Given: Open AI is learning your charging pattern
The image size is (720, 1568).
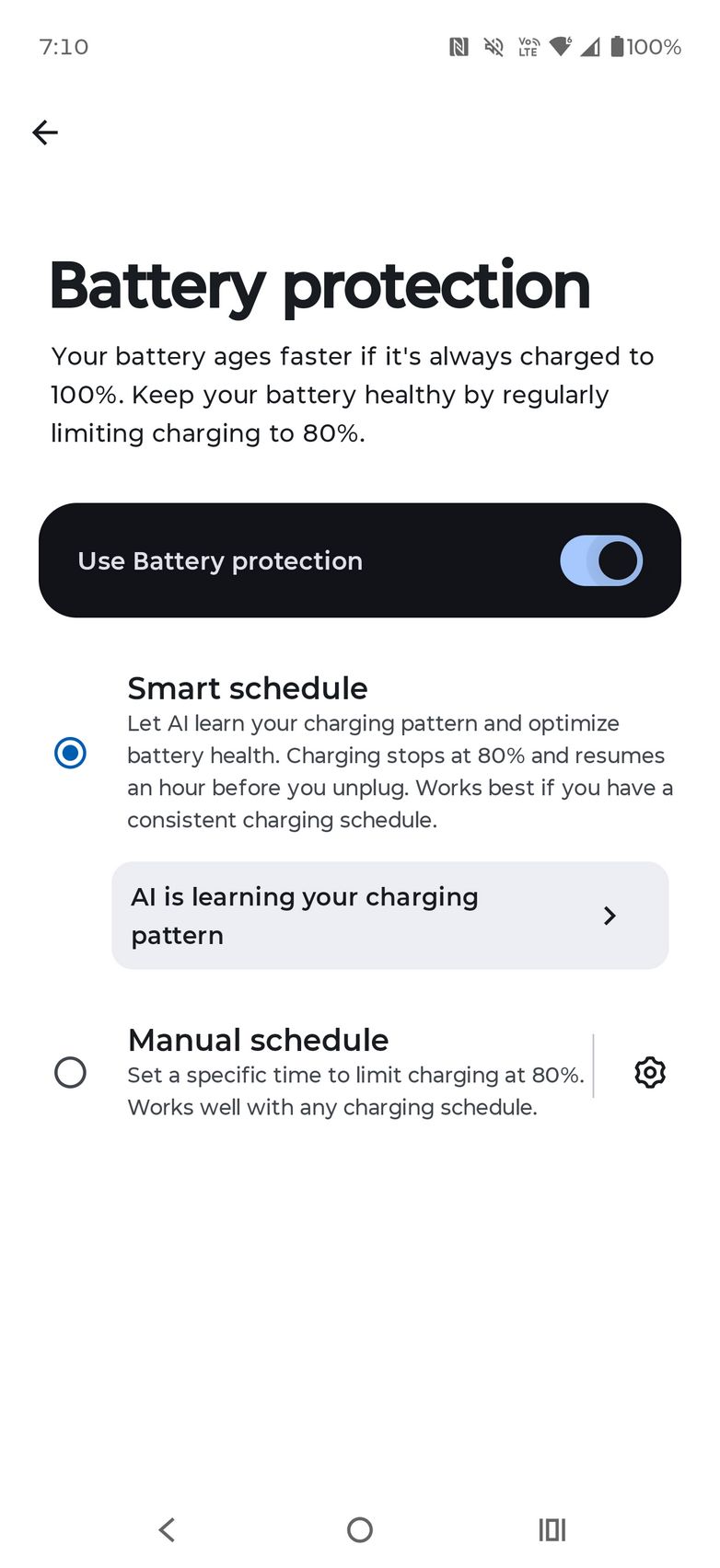Looking at the screenshot, I should pyautogui.click(x=389, y=916).
